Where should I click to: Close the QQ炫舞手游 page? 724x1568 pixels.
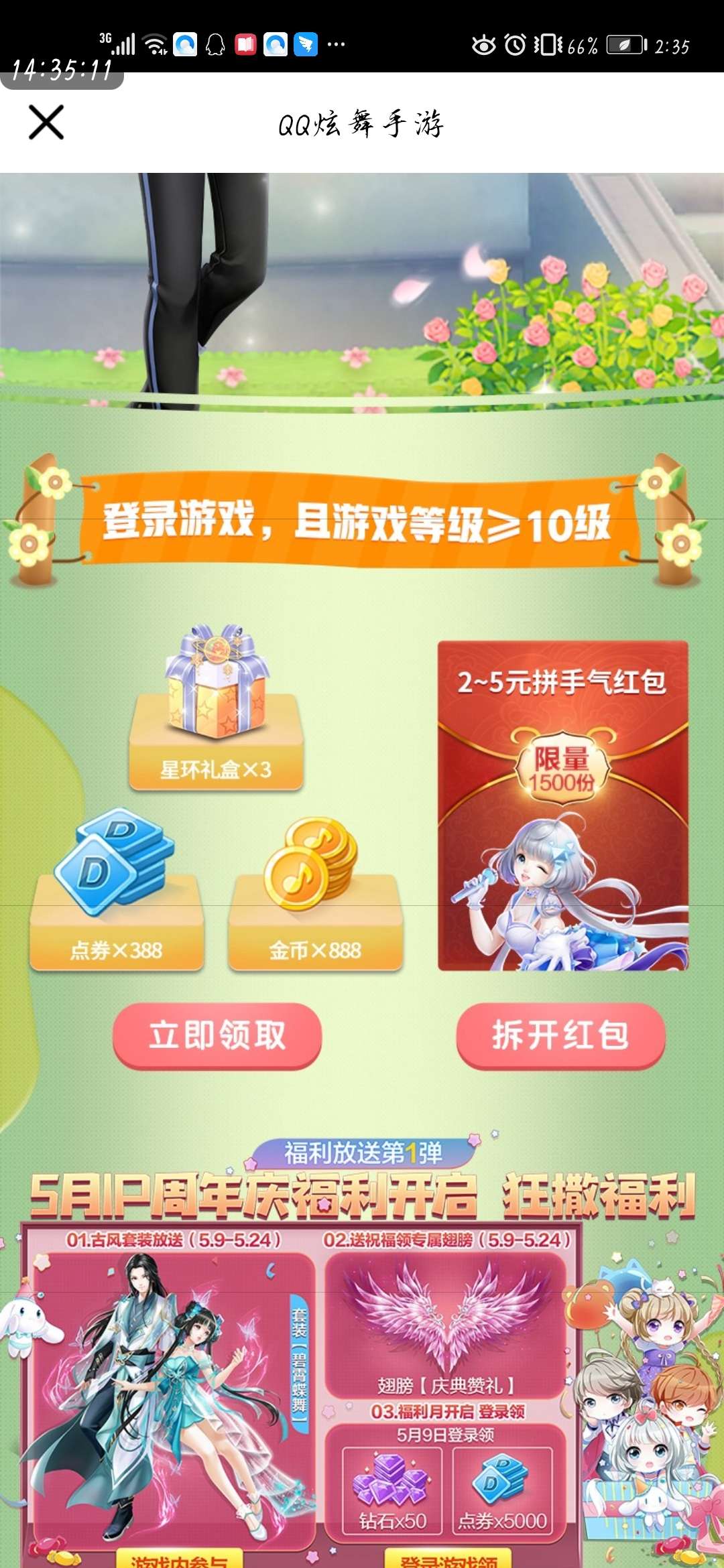click(x=46, y=122)
